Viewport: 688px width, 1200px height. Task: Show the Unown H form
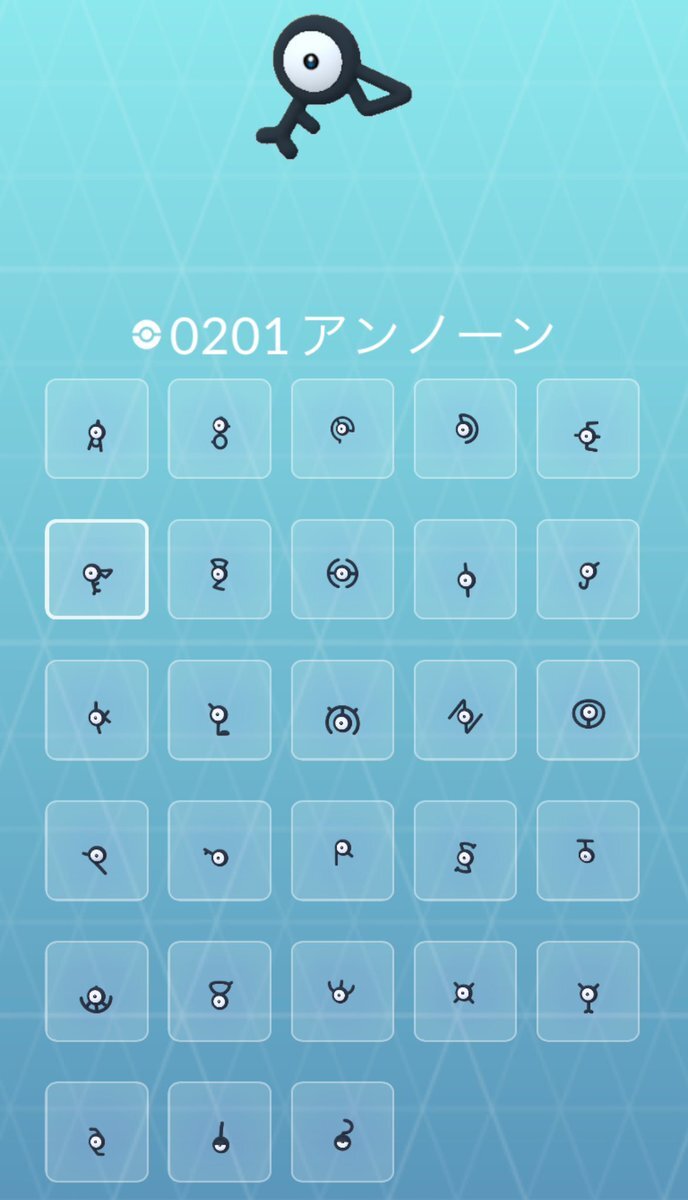point(342,569)
